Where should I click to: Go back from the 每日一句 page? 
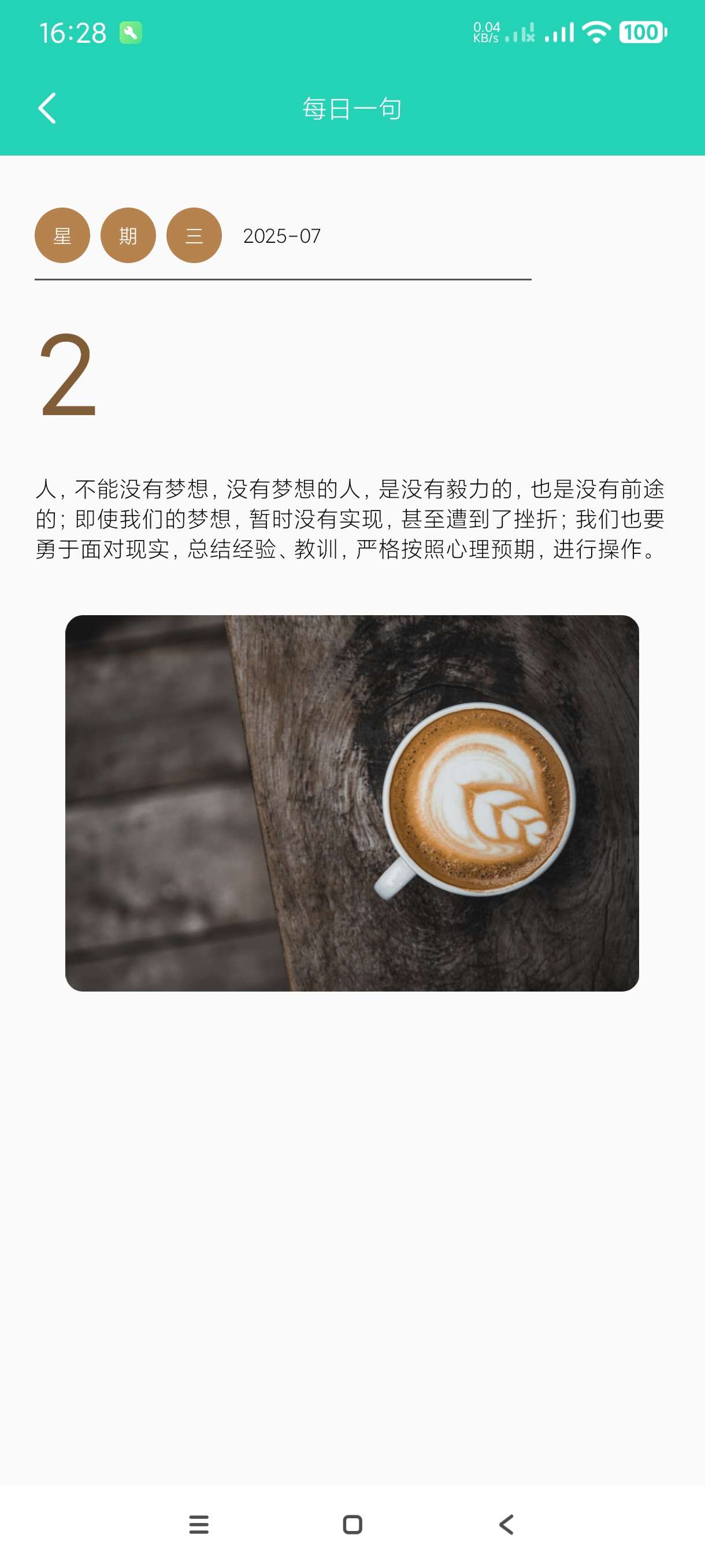(47, 108)
